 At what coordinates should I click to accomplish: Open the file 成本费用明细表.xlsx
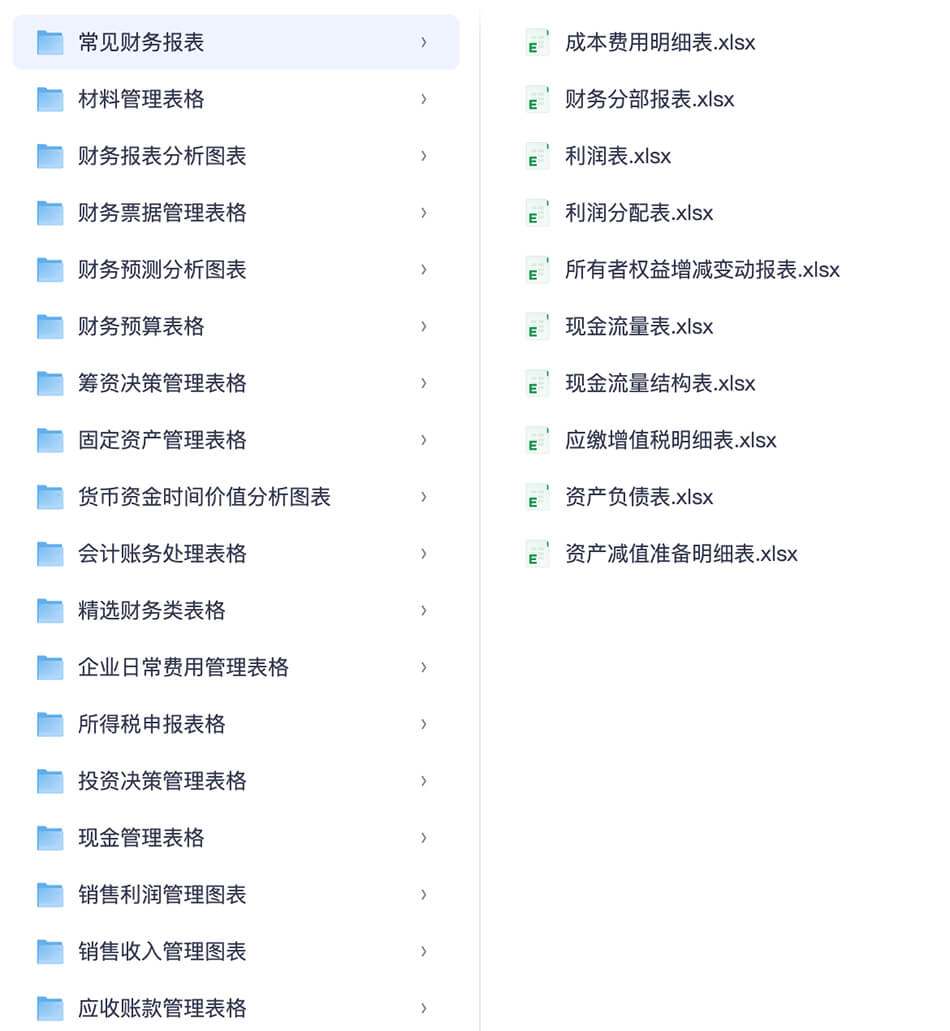(660, 42)
